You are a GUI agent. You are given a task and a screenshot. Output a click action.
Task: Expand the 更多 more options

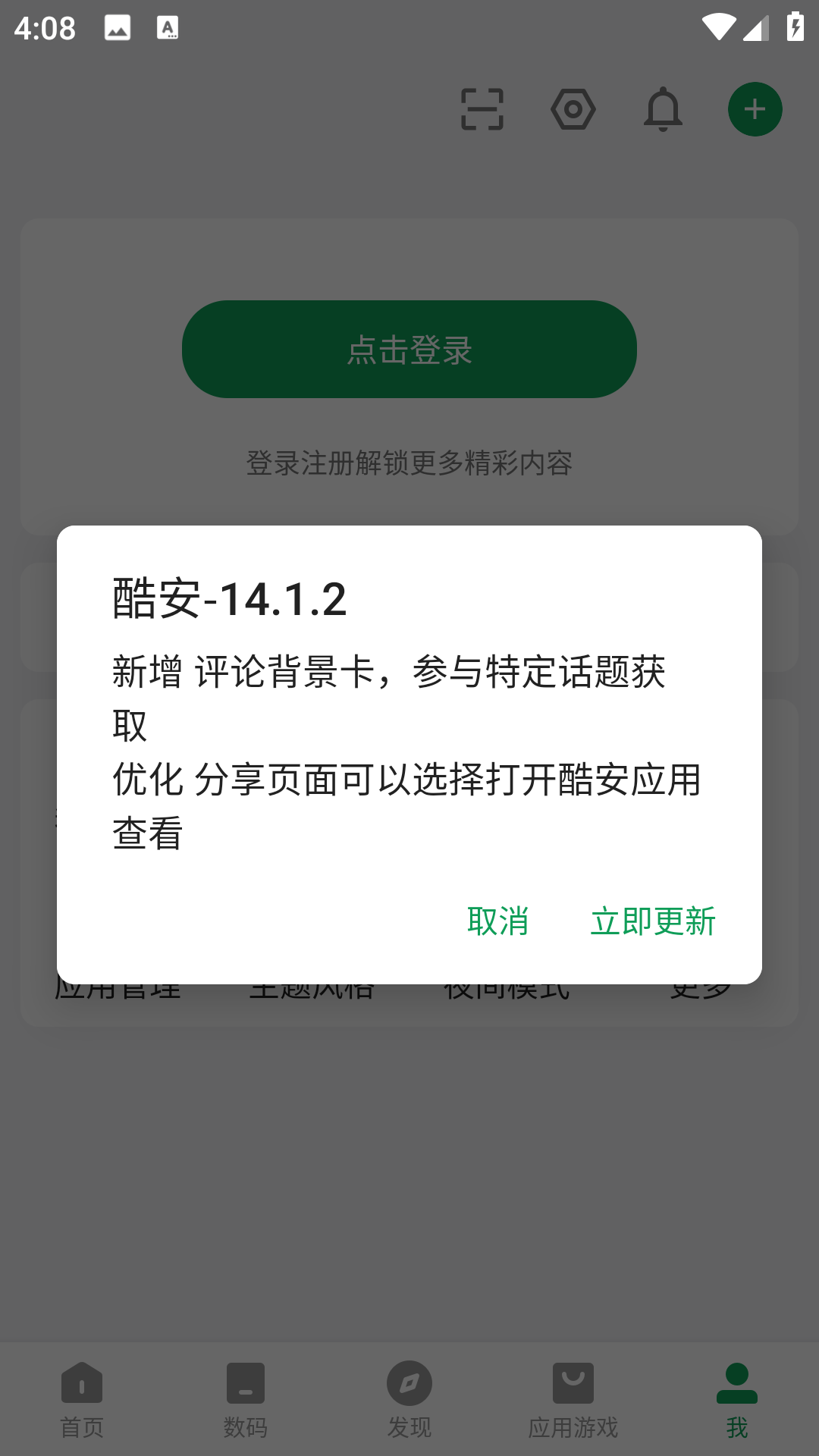pyautogui.click(x=701, y=985)
